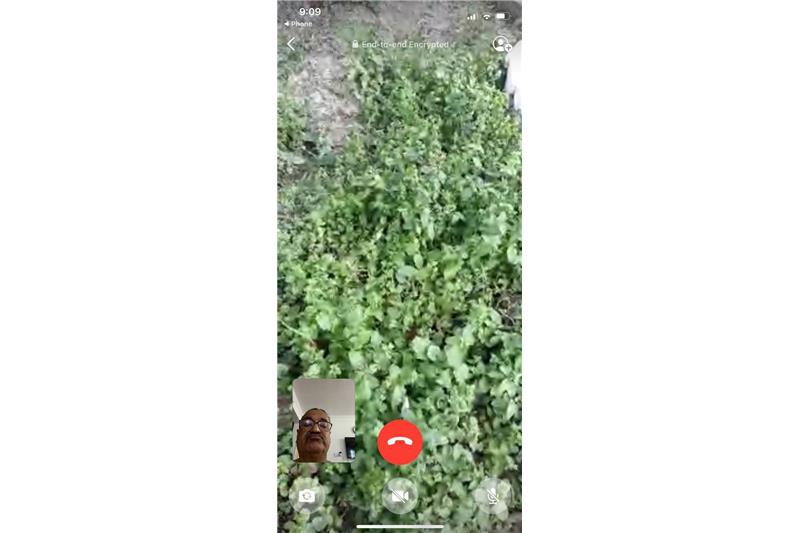This screenshot has width=800, height=533.
Task: Mute the microphone
Action: pos(492,495)
